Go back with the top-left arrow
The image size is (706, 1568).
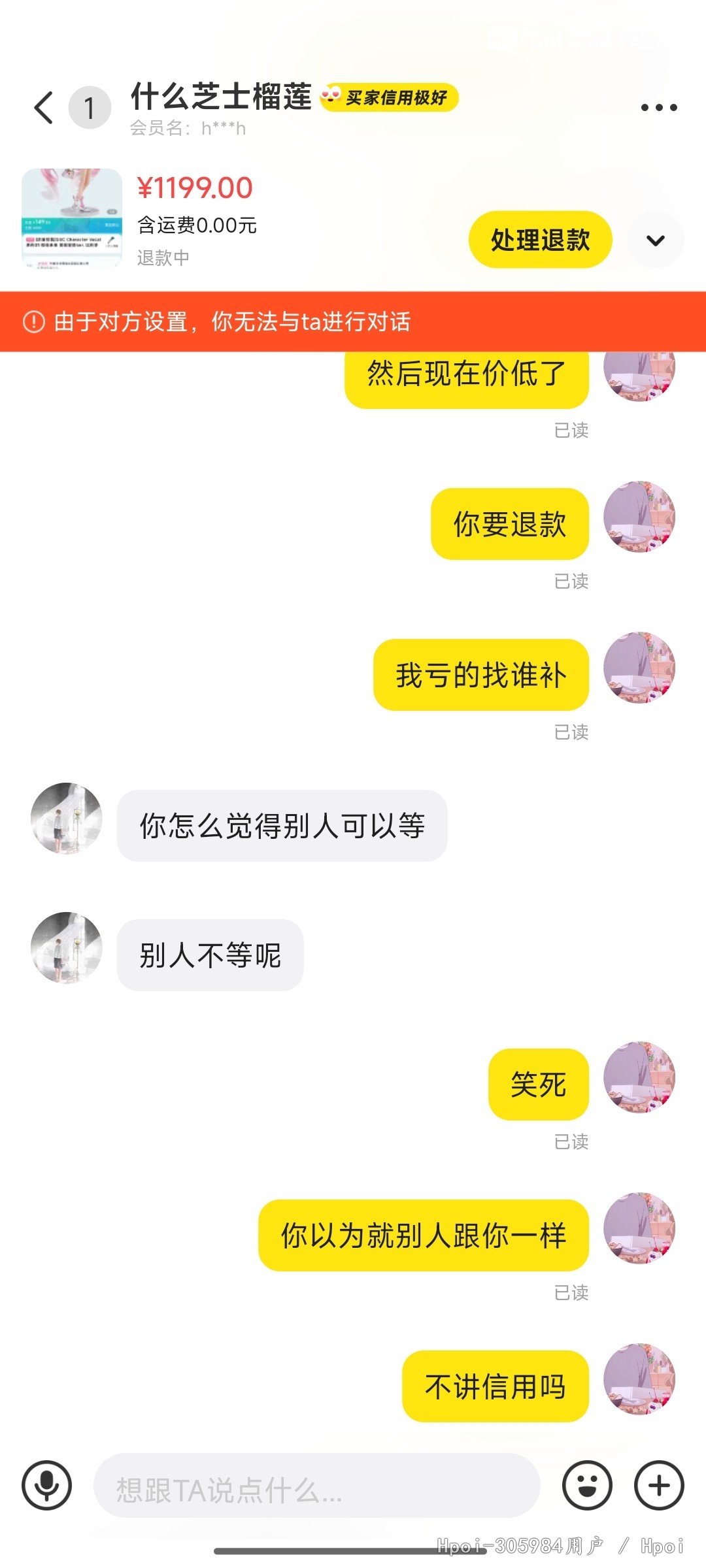tap(43, 108)
